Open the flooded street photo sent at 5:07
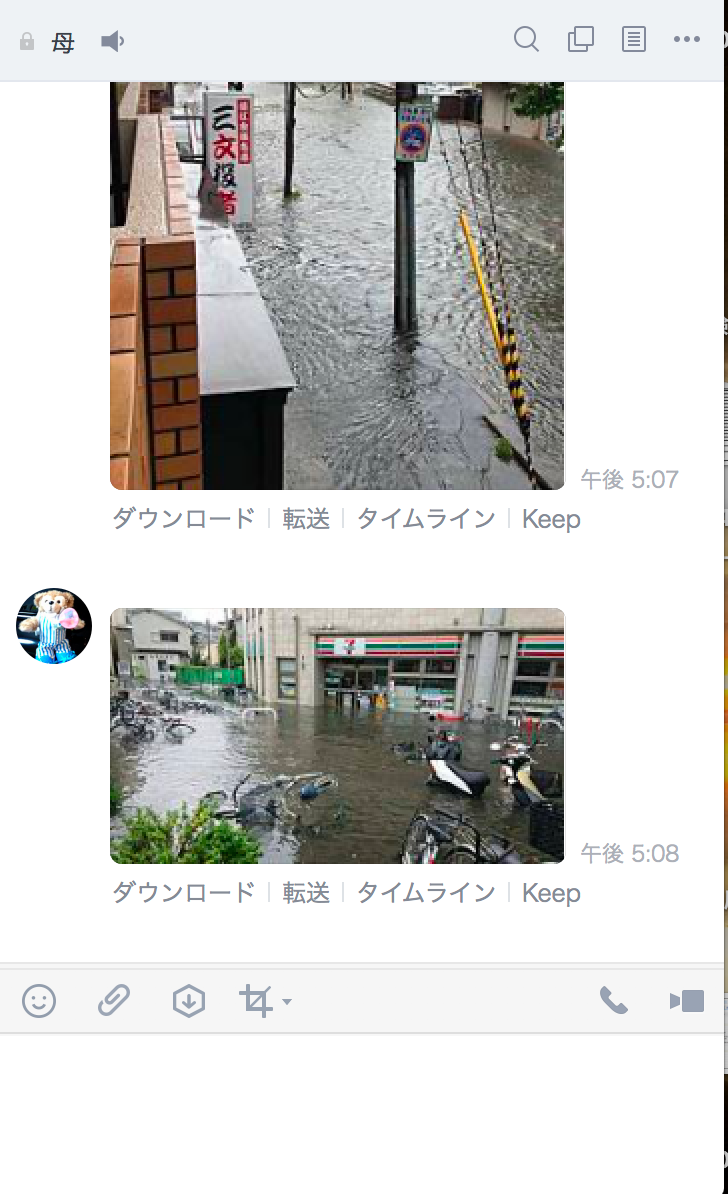 click(337, 286)
